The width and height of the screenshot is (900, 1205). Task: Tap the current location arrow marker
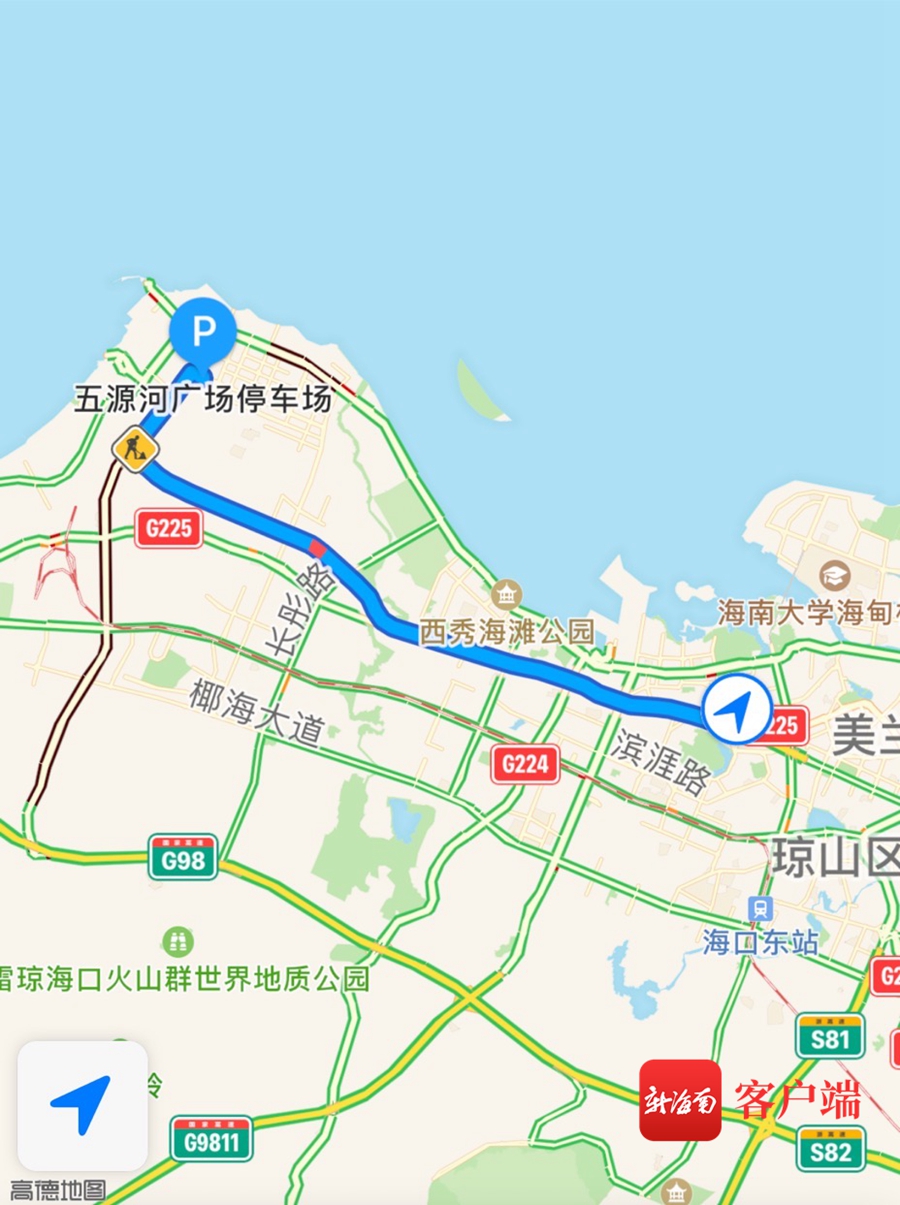(x=737, y=710)
